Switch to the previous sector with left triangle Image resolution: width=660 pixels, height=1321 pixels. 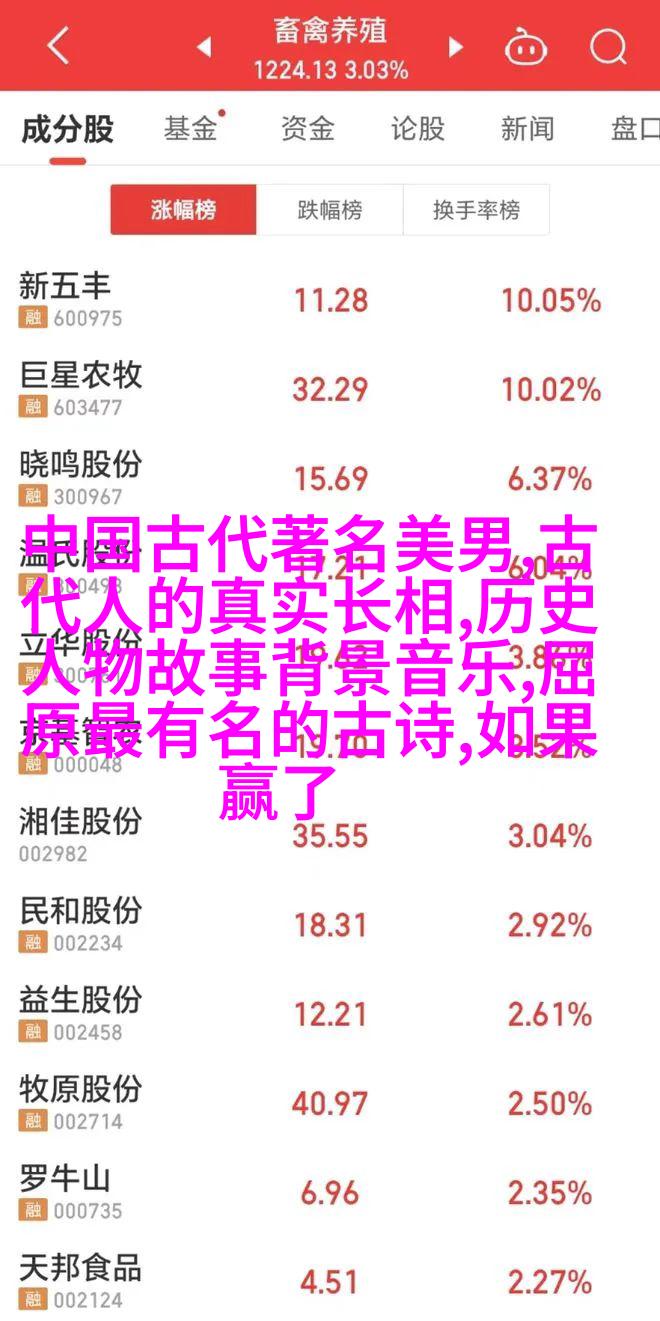click(x=204, y=46)
